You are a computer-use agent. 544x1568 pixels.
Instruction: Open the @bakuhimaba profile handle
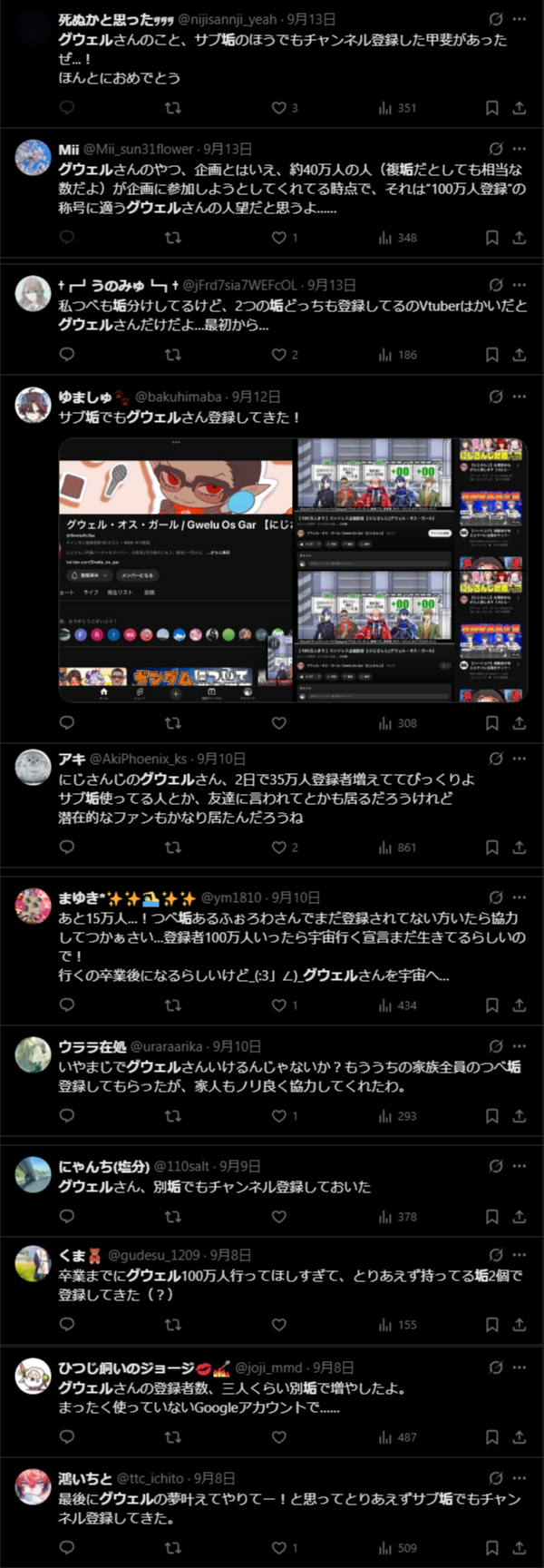point(178,397)
